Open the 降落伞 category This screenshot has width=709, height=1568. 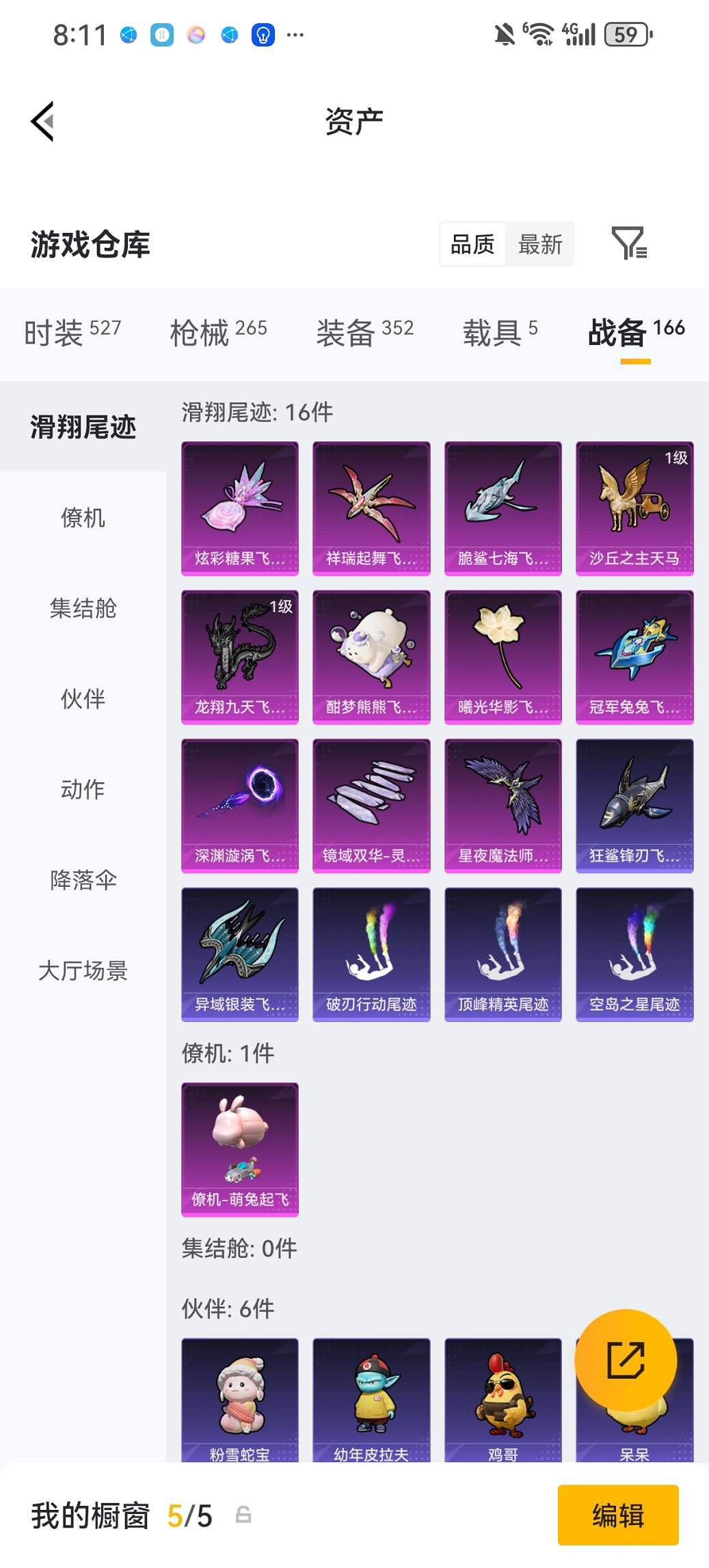83,879
